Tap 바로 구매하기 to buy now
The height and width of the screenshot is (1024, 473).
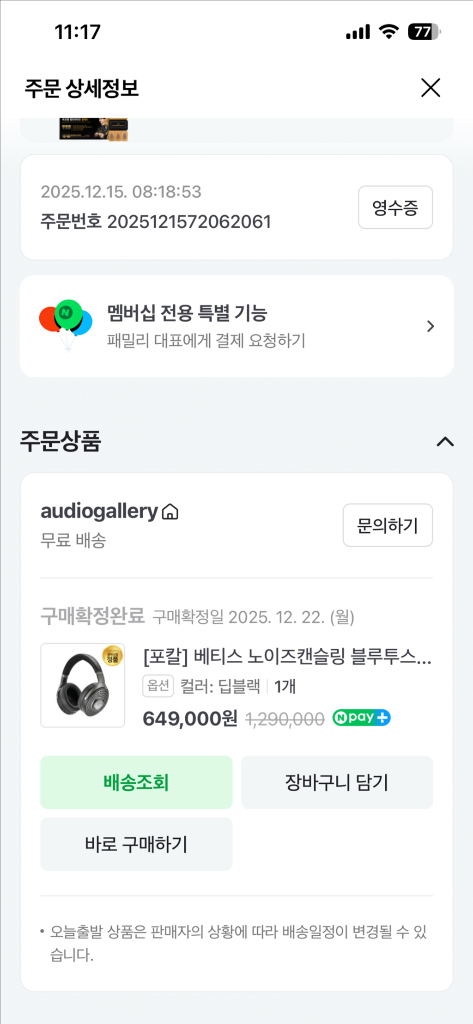137,844
